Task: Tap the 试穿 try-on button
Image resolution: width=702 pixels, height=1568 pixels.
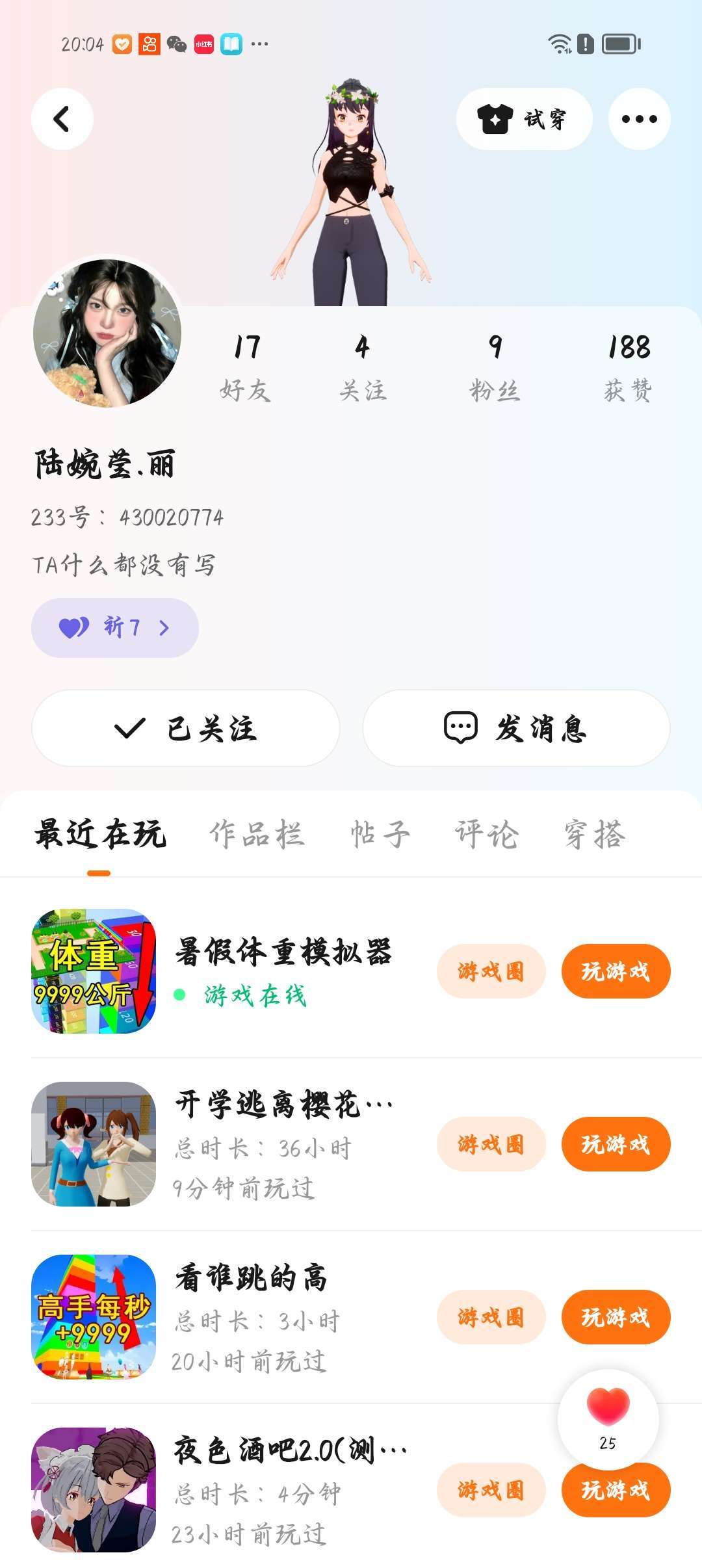Action: tap(524, 119)
